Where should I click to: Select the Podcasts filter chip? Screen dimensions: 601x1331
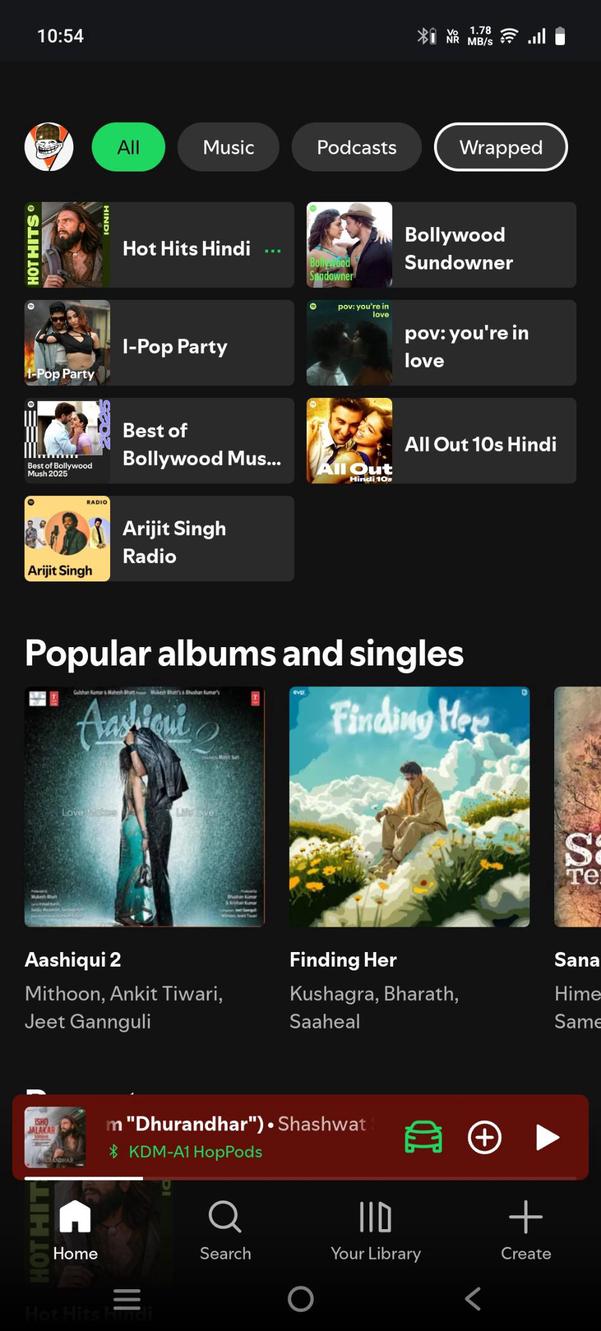356,147
